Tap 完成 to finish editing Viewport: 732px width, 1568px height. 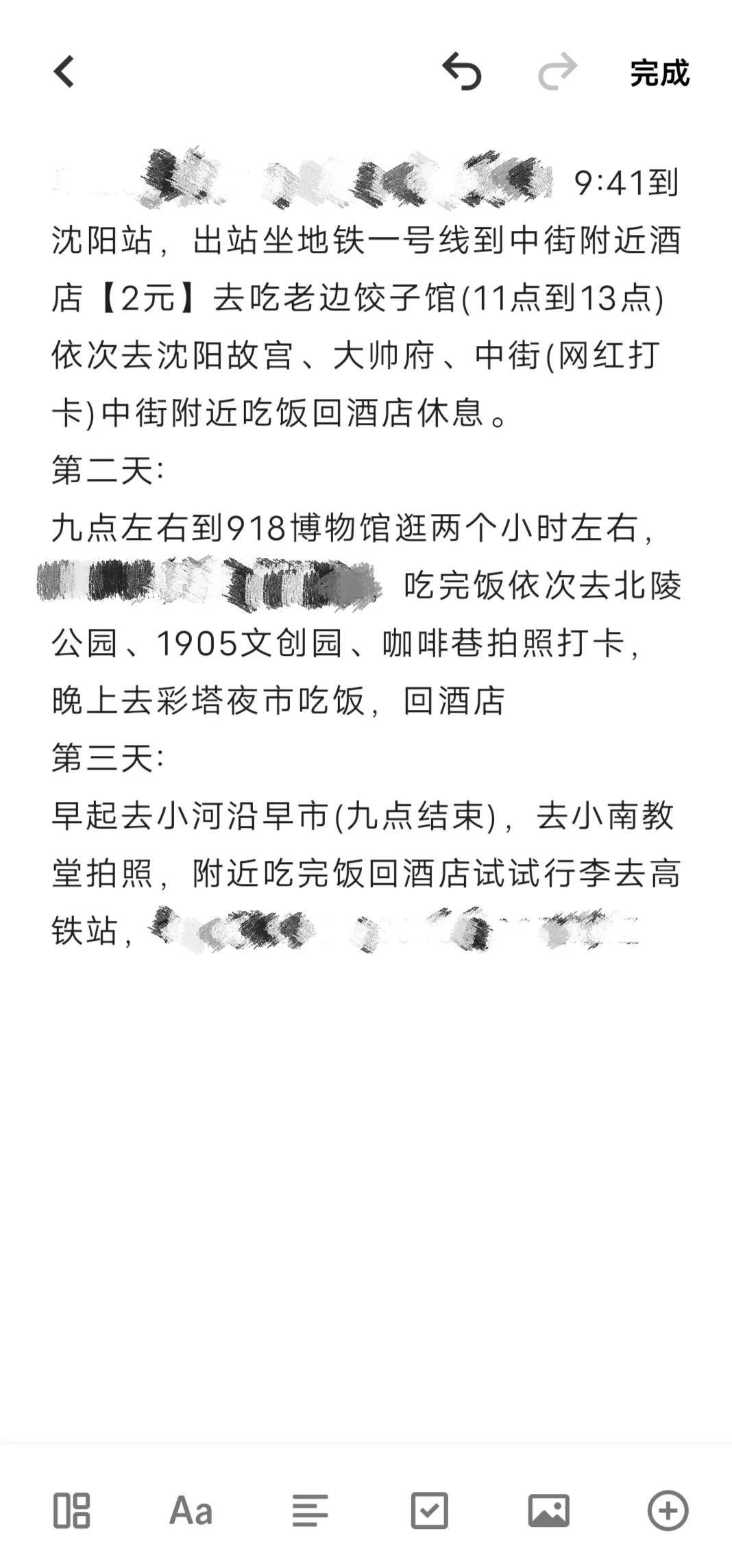point(659,73)
